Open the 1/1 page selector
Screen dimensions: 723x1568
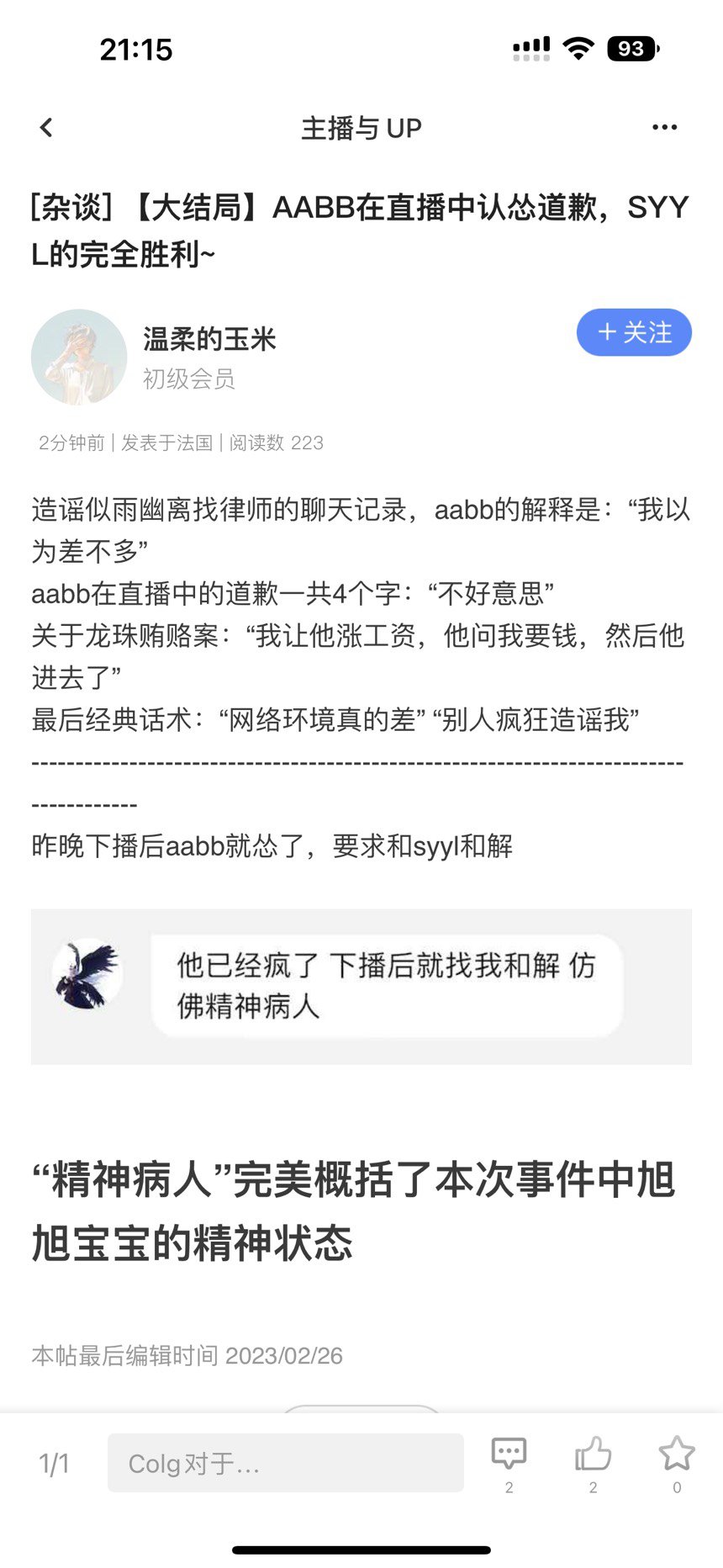coord(54,1464)
